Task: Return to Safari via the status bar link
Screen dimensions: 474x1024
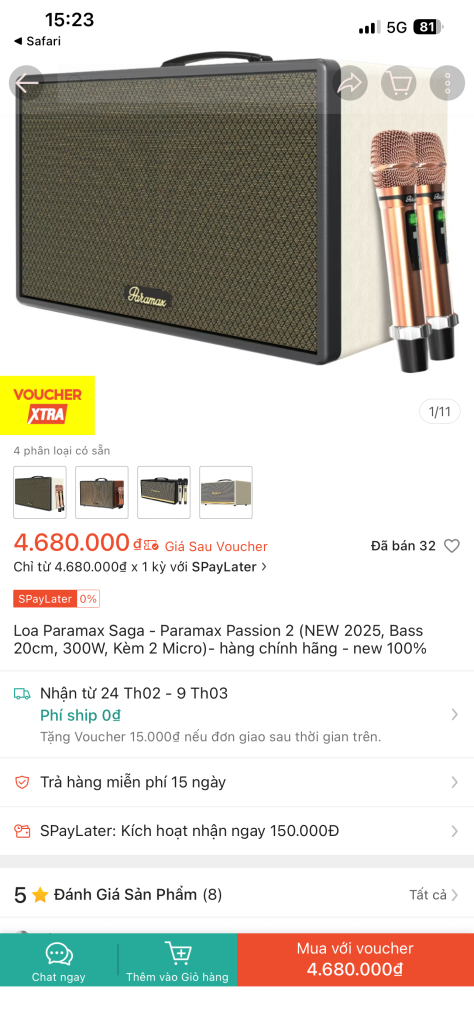Action: 37,41
